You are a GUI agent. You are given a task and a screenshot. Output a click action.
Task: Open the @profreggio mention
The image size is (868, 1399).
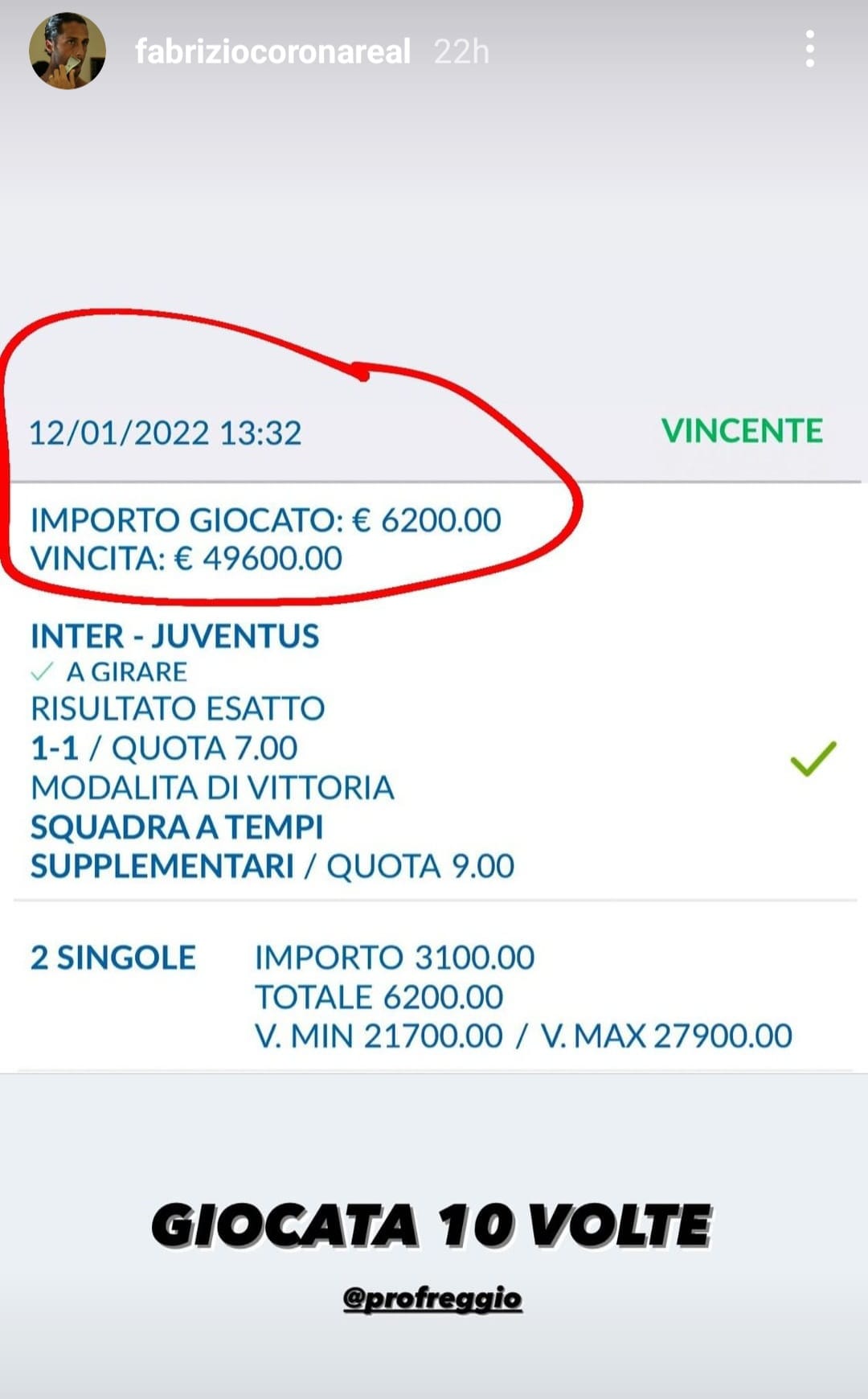pyautogui.click(x=432, y=1298)
